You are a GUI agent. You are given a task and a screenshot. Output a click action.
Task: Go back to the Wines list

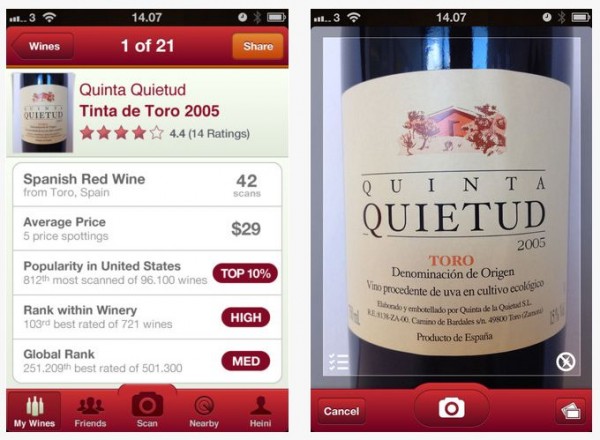point(42,46)
